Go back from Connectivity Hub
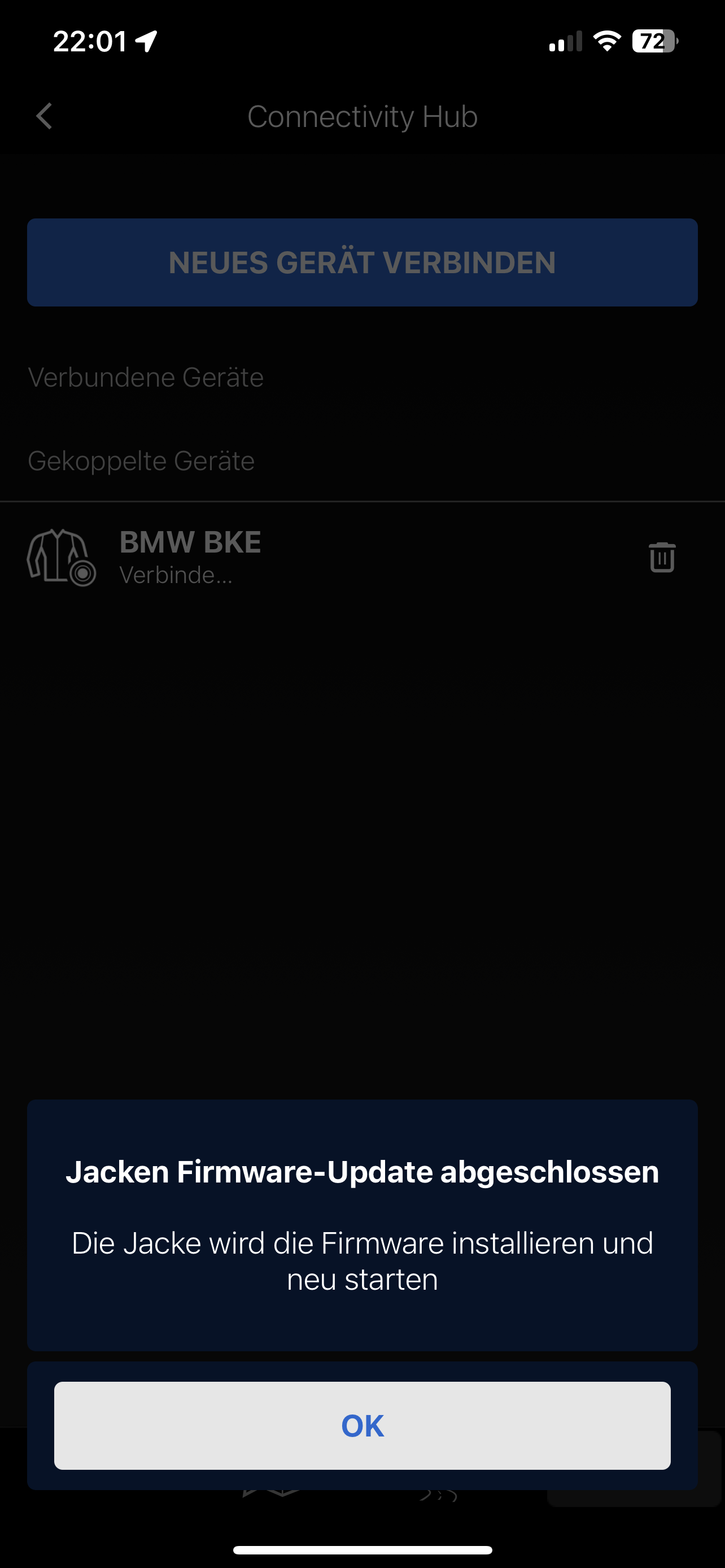The height and width of the screenshot is (1568, 725). [x=45, y=116]
